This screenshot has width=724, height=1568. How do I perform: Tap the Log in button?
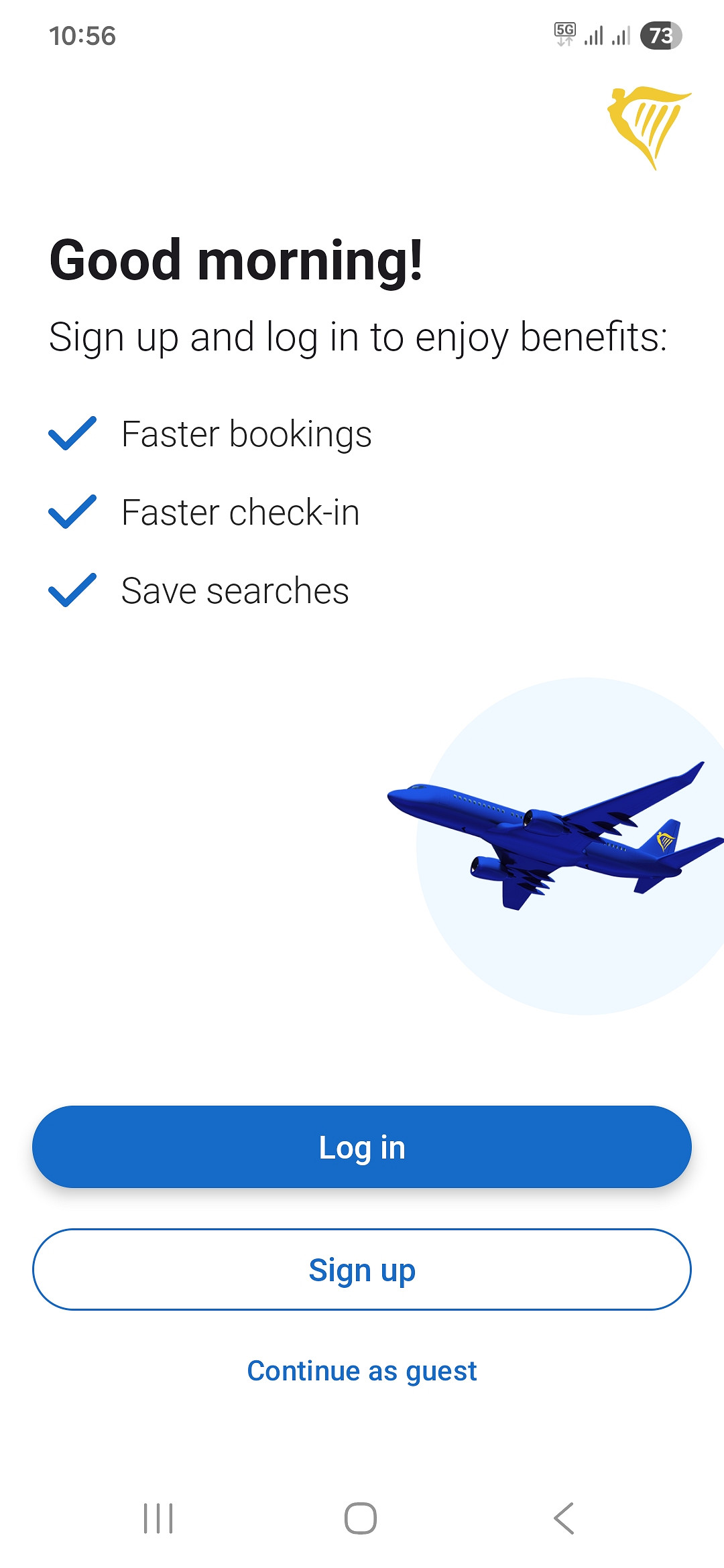(x=362, y=1147)
